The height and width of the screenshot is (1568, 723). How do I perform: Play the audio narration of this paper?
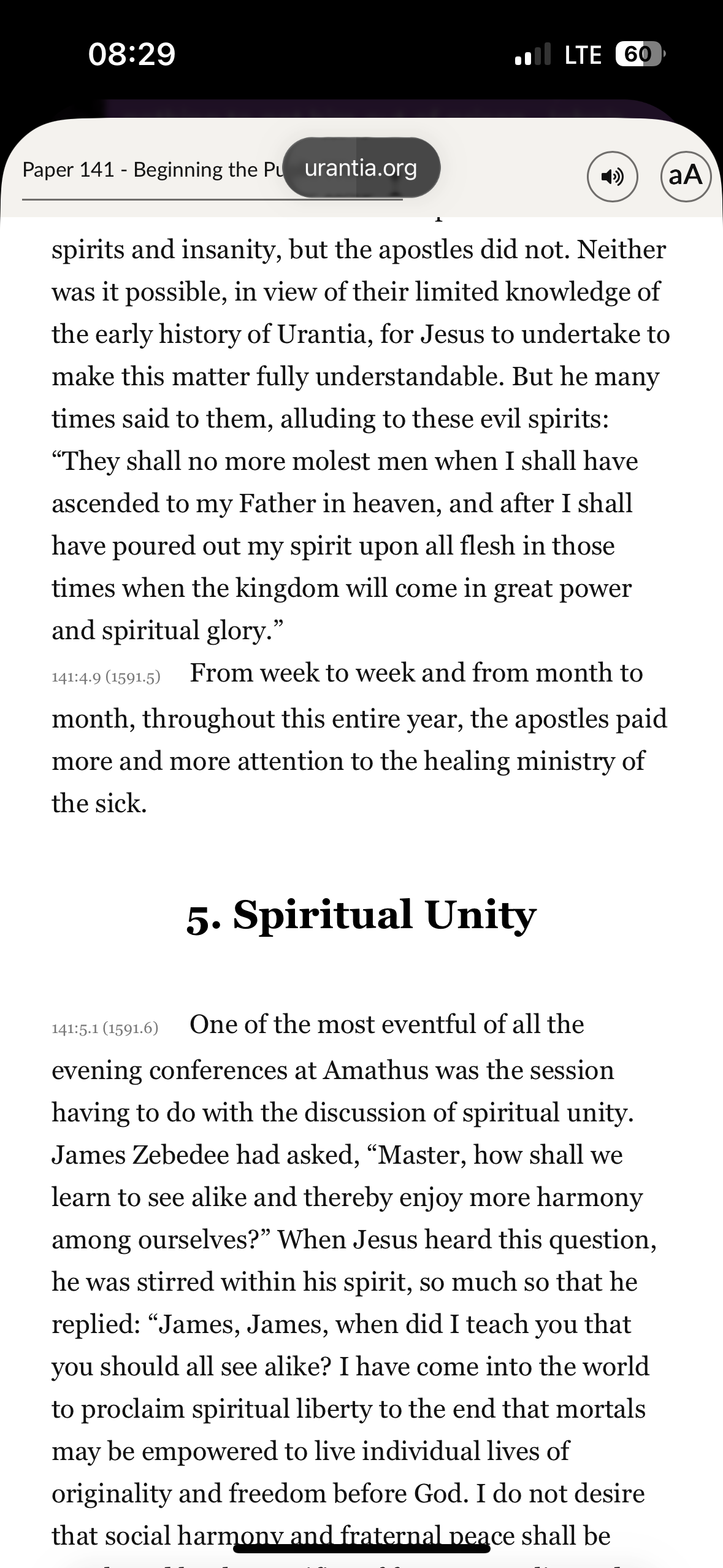[613, 177]
